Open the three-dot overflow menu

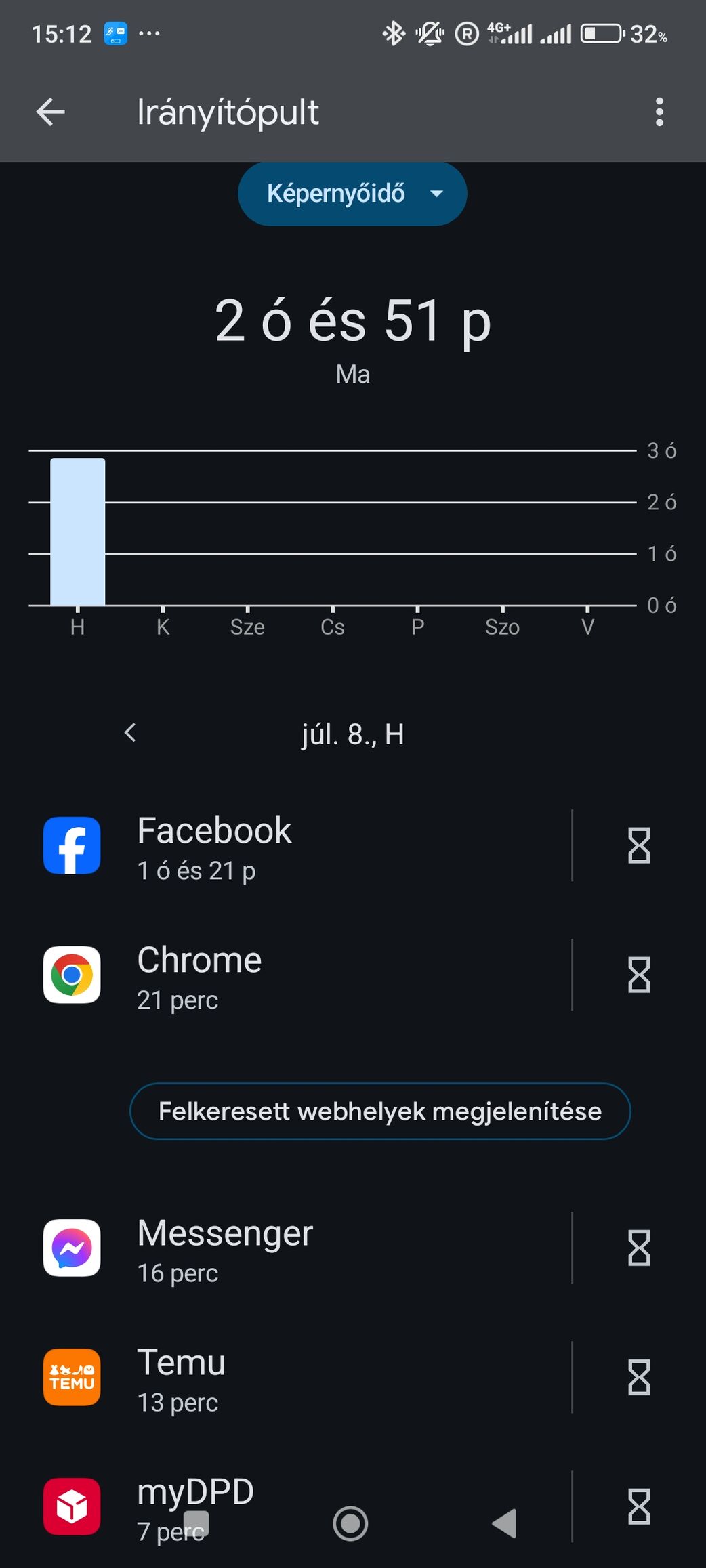coord(659,112)
